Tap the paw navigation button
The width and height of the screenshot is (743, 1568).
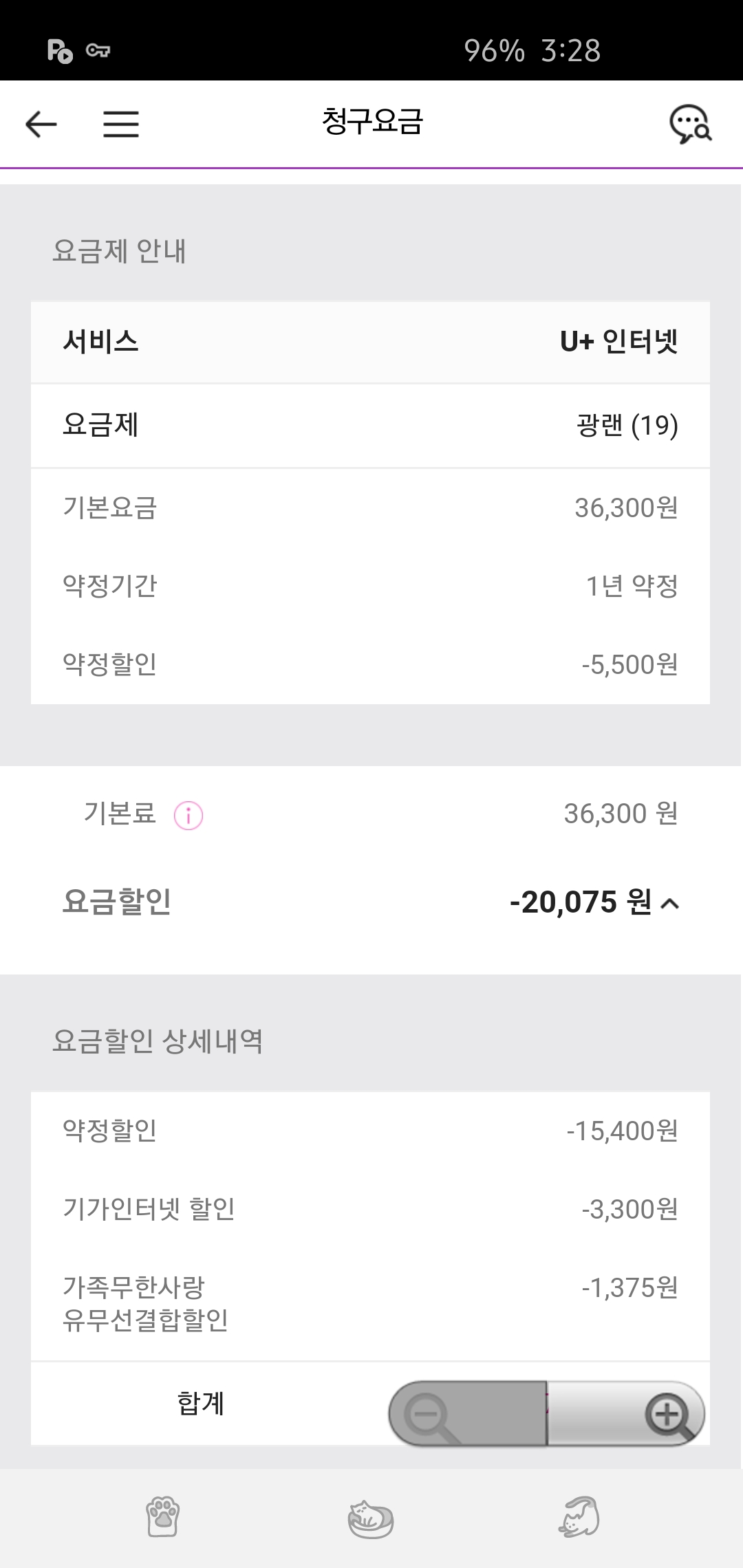coord(163,1517)
